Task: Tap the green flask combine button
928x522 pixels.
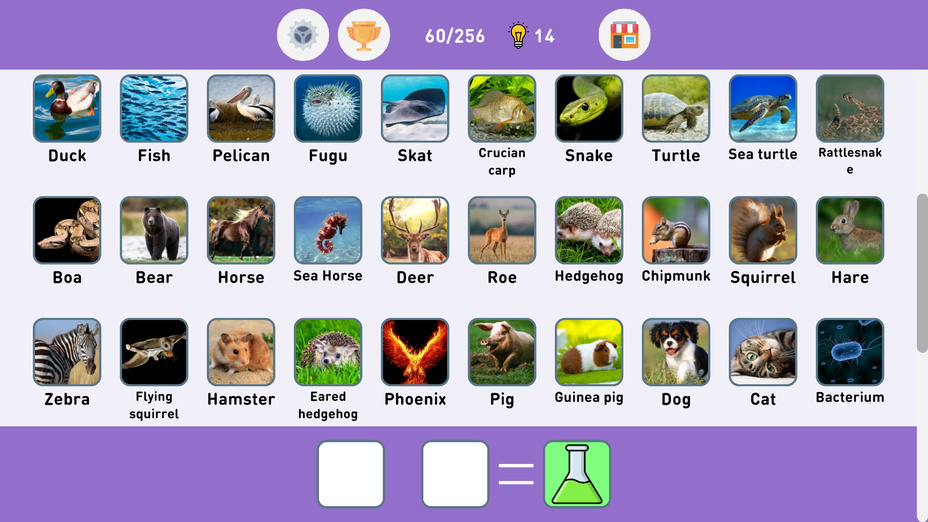Action: 577,474
